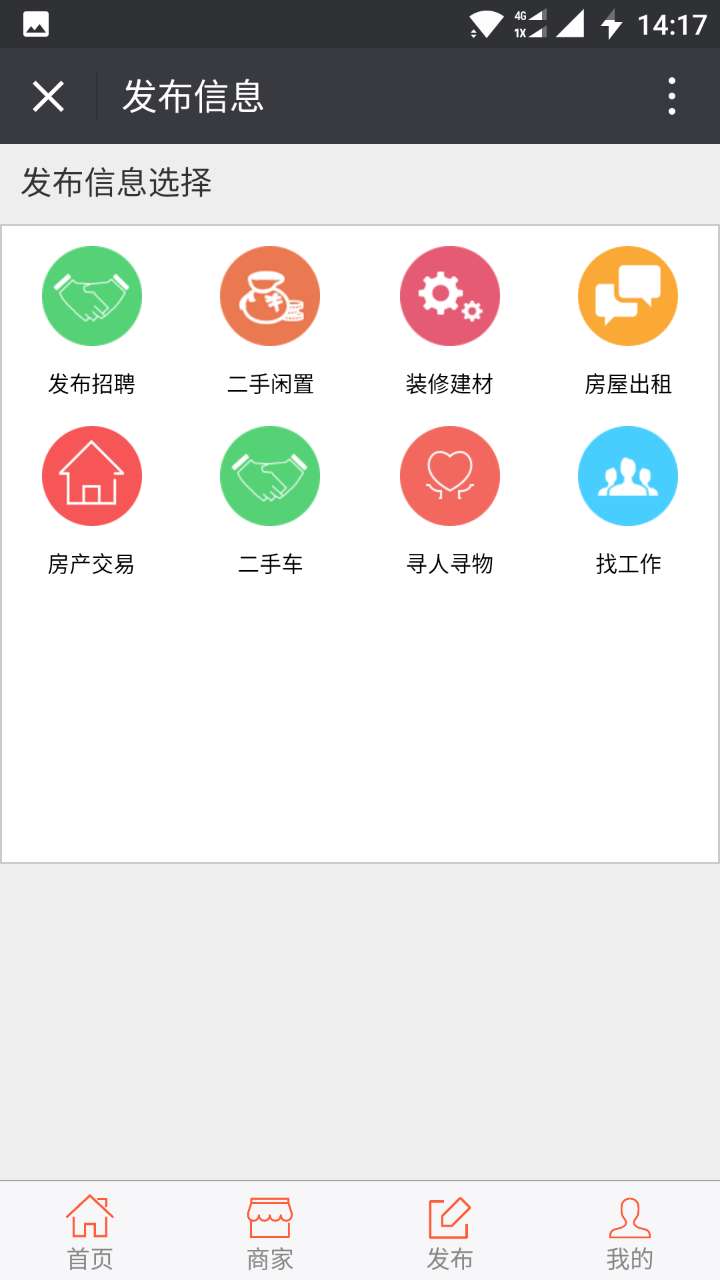Select 发布招聘 category

tap(91, 297)
